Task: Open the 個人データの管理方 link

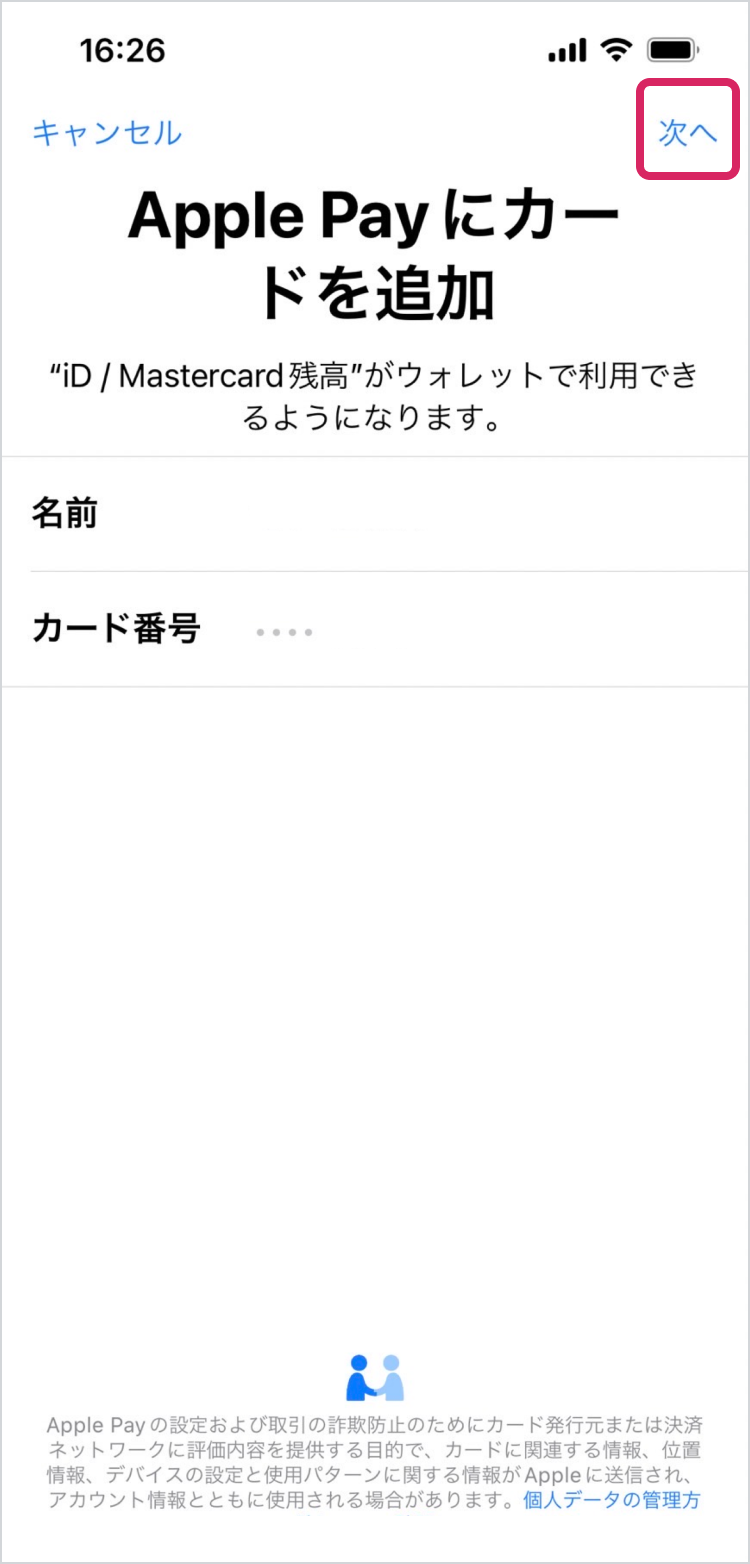Action: coord(611,1500)
